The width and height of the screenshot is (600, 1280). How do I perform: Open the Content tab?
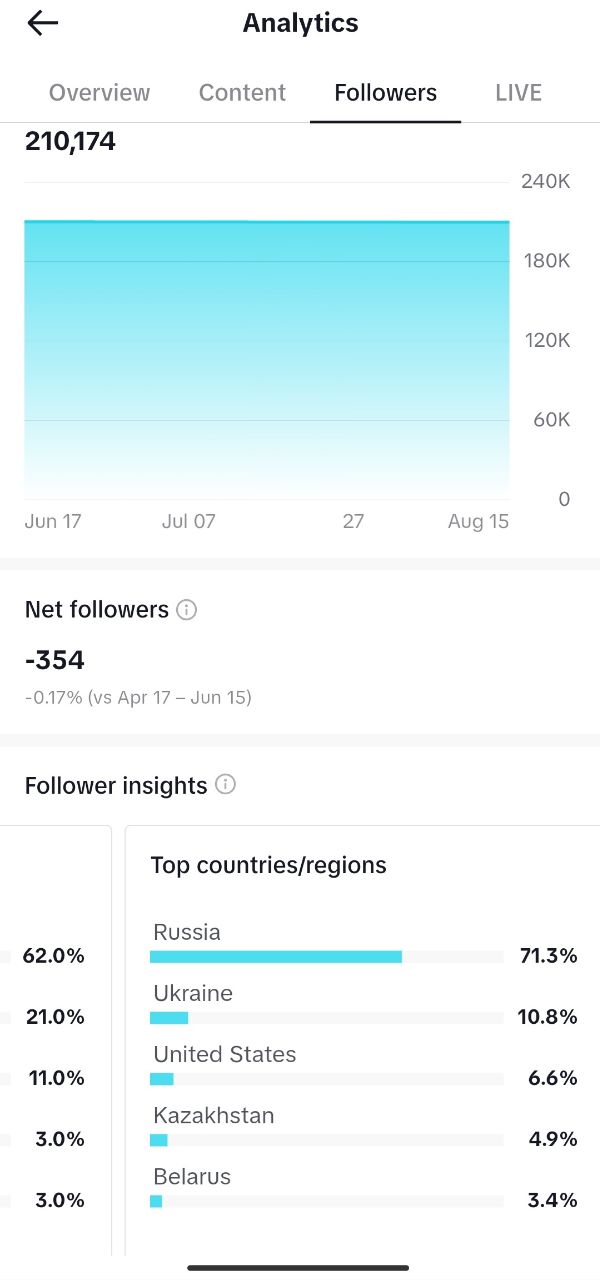242,93
